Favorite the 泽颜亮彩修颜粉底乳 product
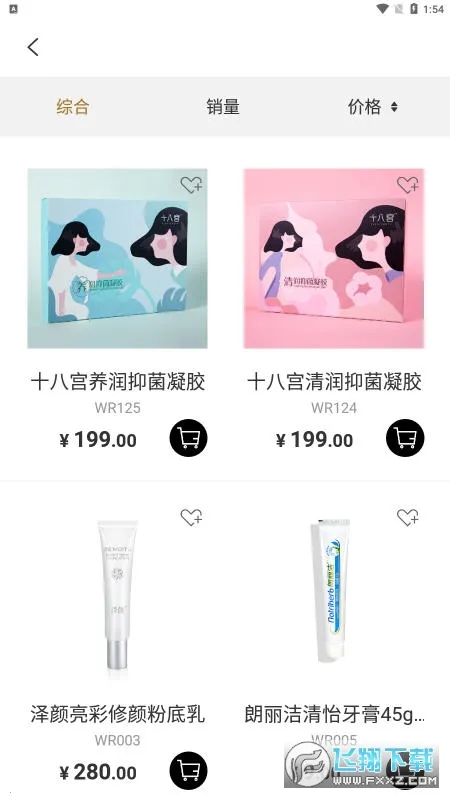The image size is (450, 800). point(191,517)
